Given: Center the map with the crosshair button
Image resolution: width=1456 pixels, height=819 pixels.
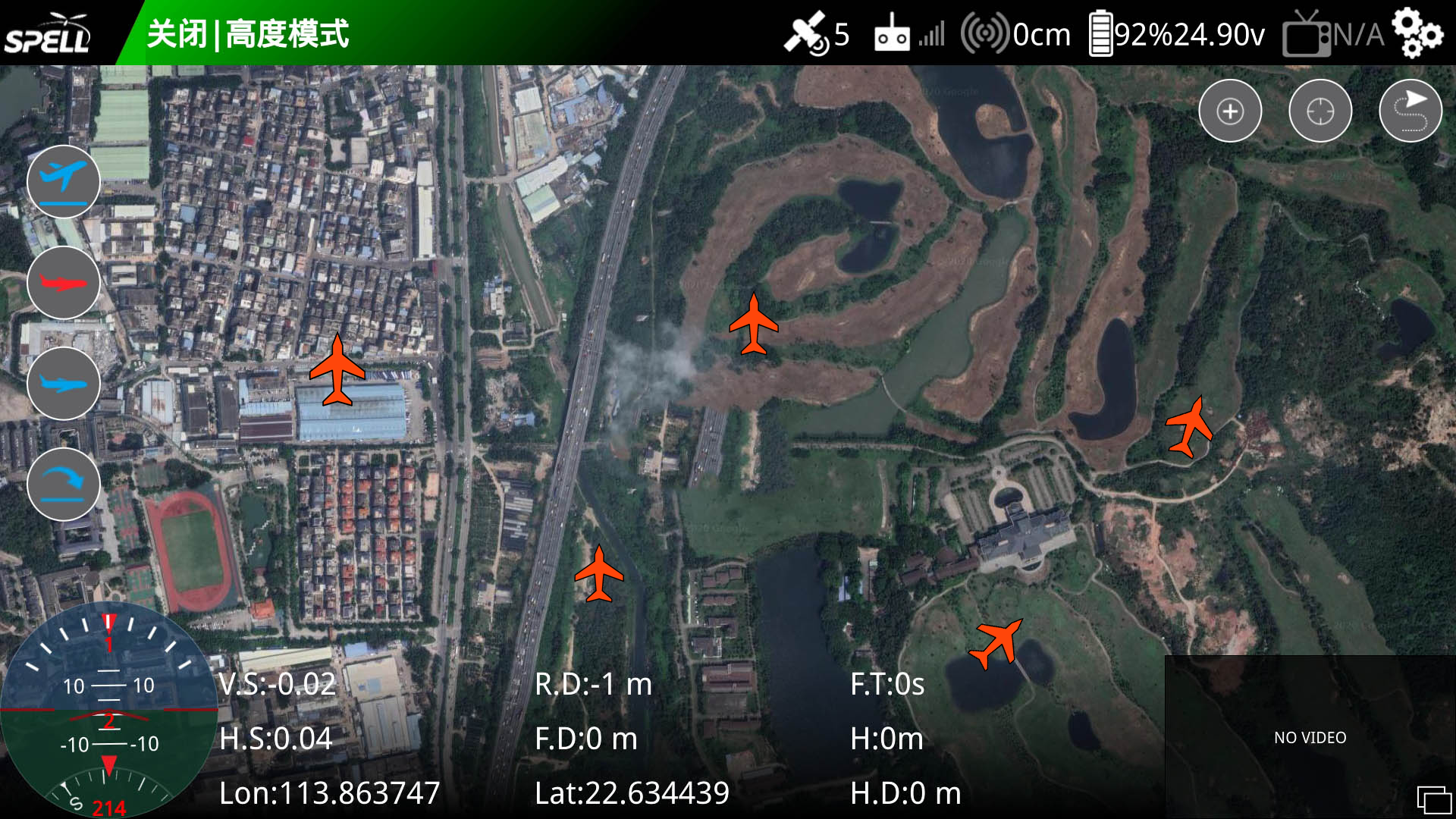Looking at the screenshot, I should click(x=1320, y=111).
